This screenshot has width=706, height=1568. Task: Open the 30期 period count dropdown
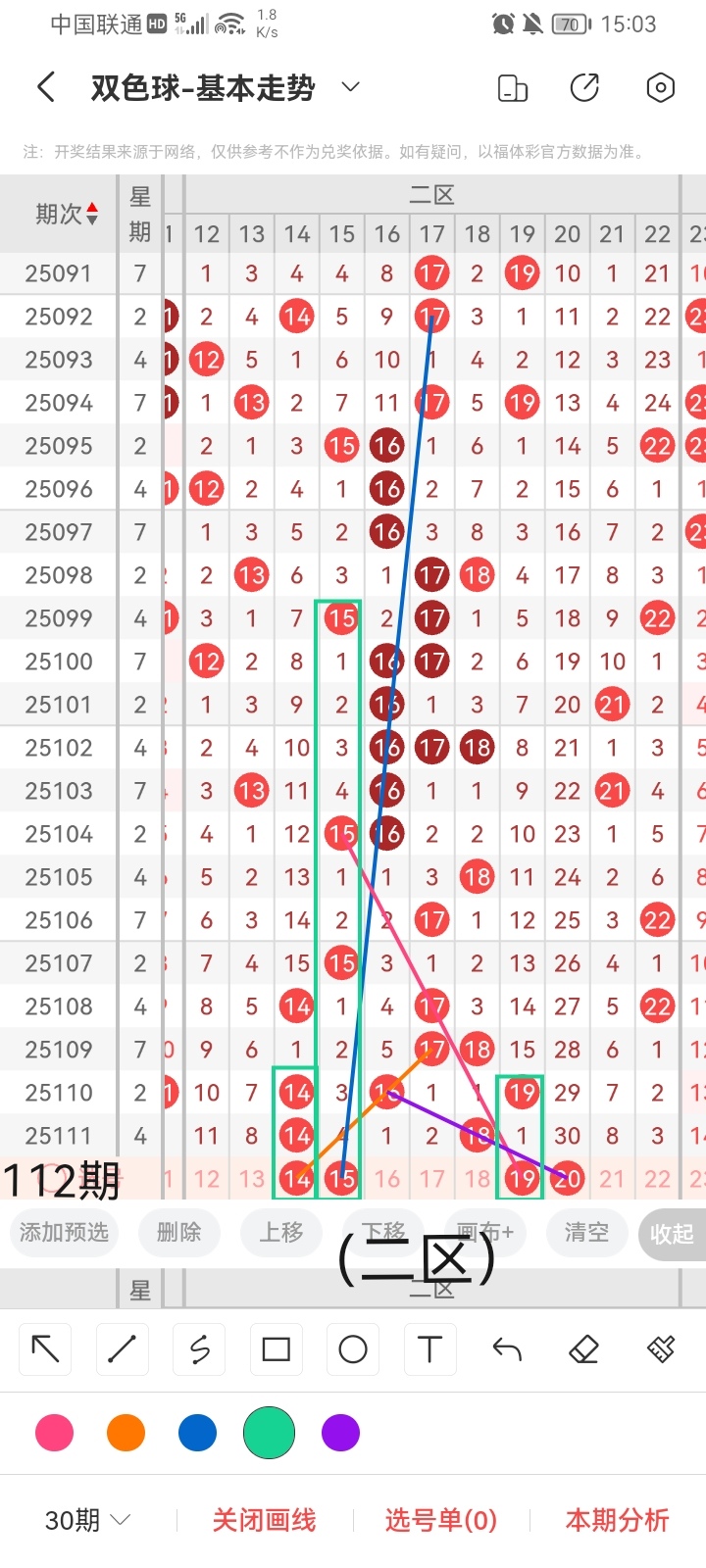(x=88, y=1520)
